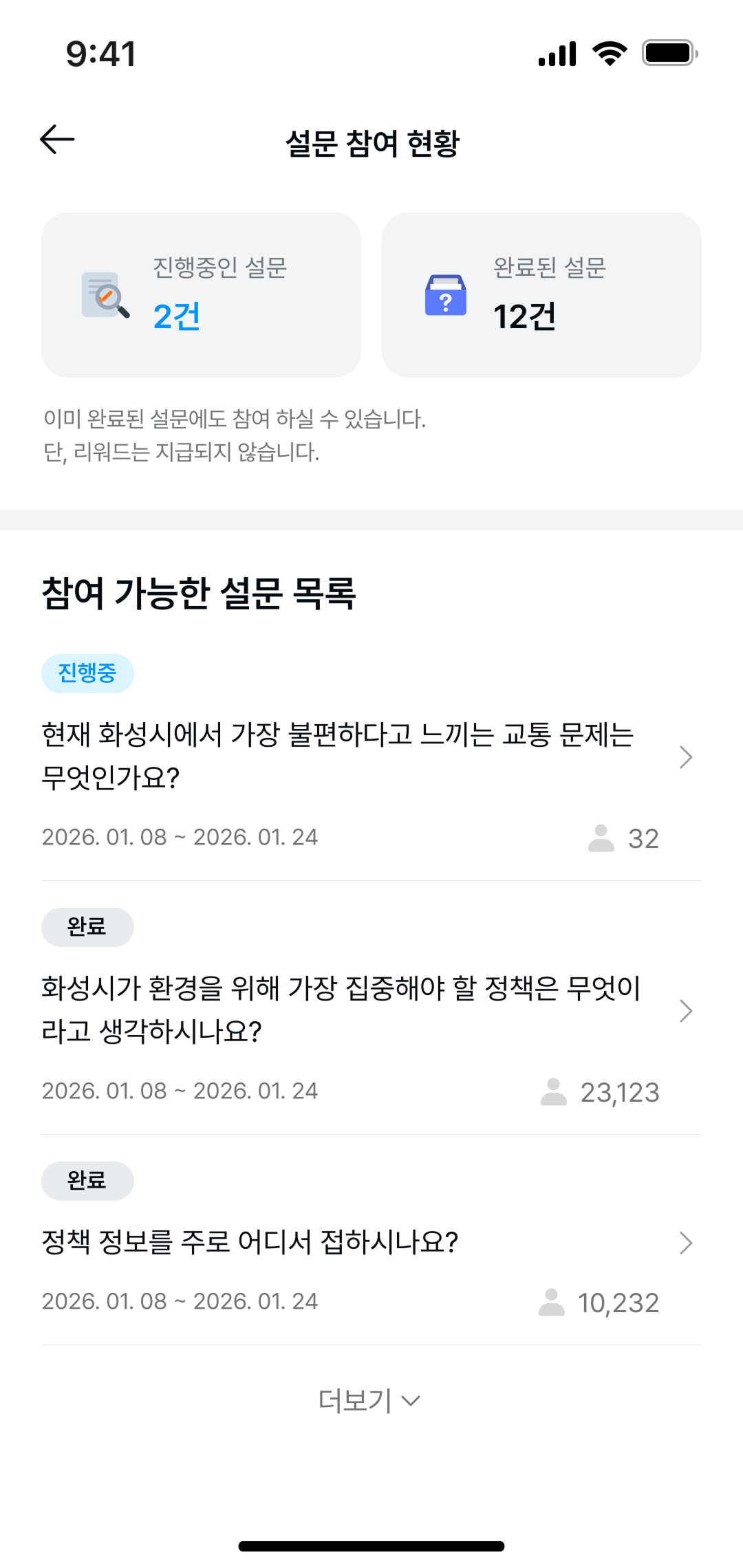Click the completed surveys box icon
The height and width of the screenshot is (1568, 743).
(x=444, y=296)
